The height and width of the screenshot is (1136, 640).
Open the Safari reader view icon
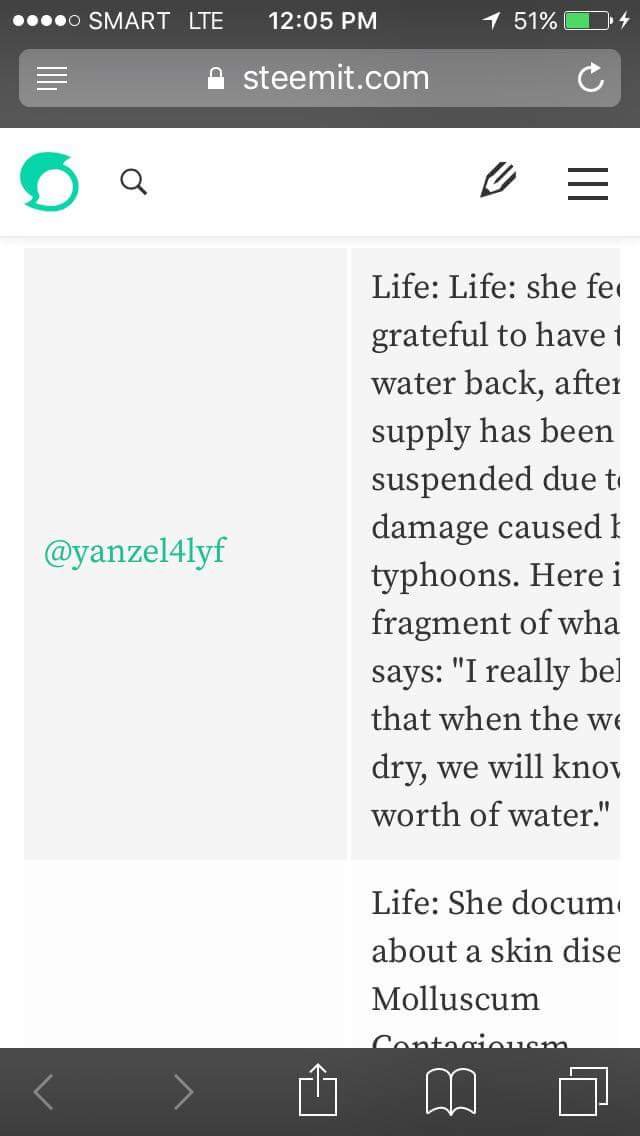52,79
